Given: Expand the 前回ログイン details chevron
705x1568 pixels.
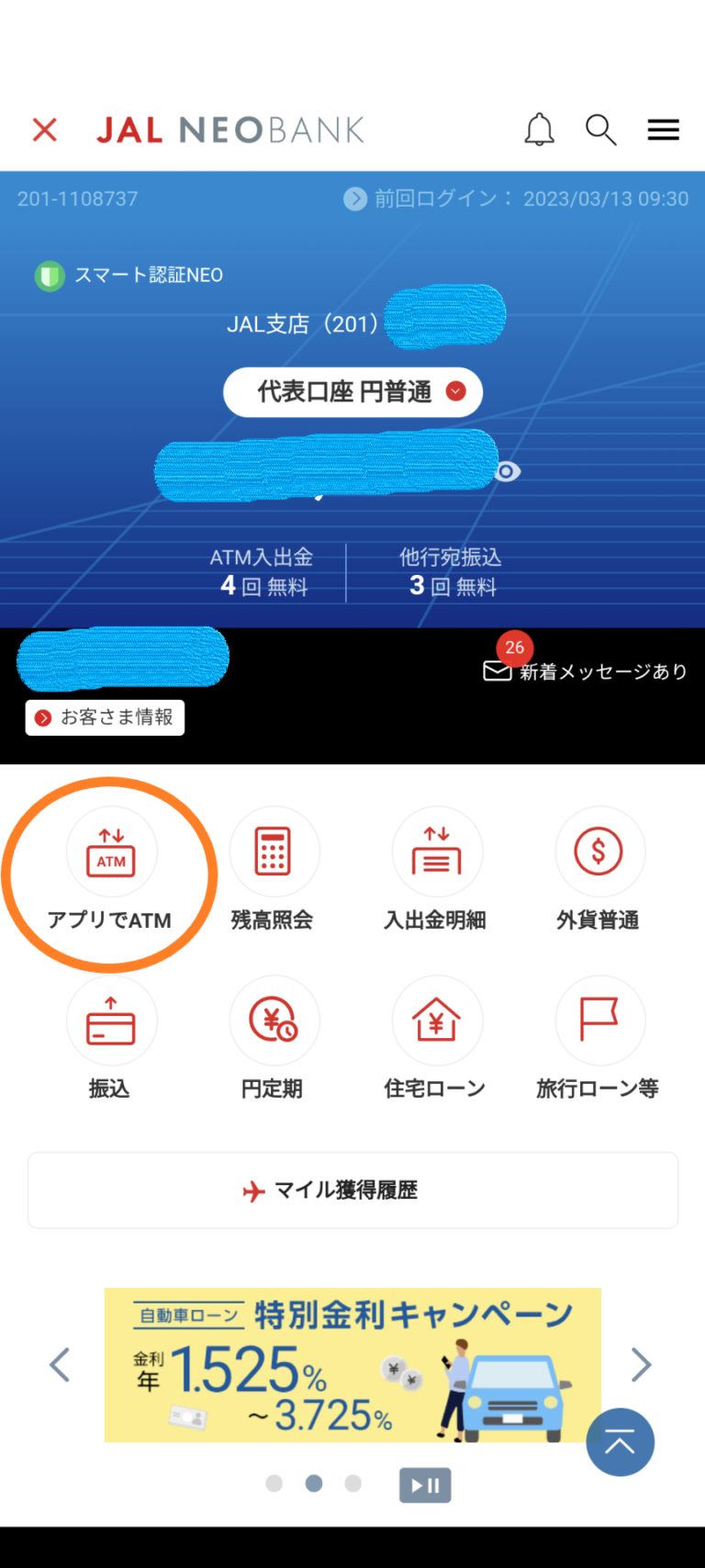Looking at the screenshot, I should (x=354, y=198).
